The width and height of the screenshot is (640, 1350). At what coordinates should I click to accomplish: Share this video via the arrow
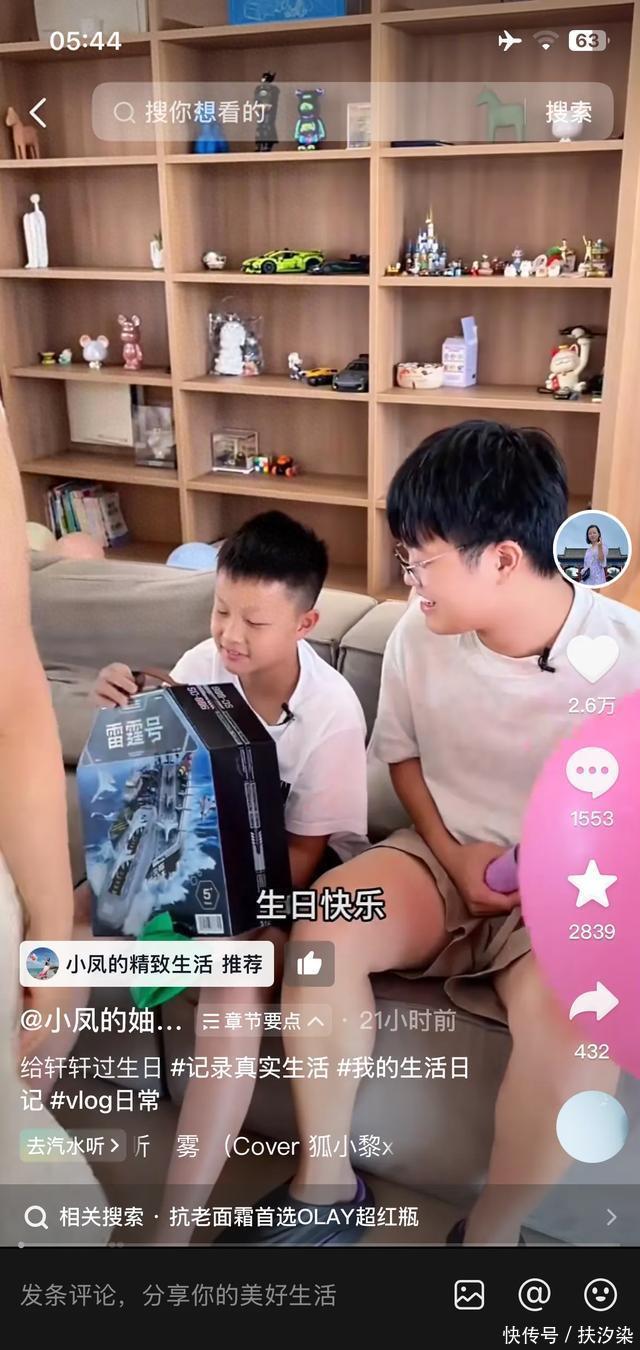coord(592,1002)
